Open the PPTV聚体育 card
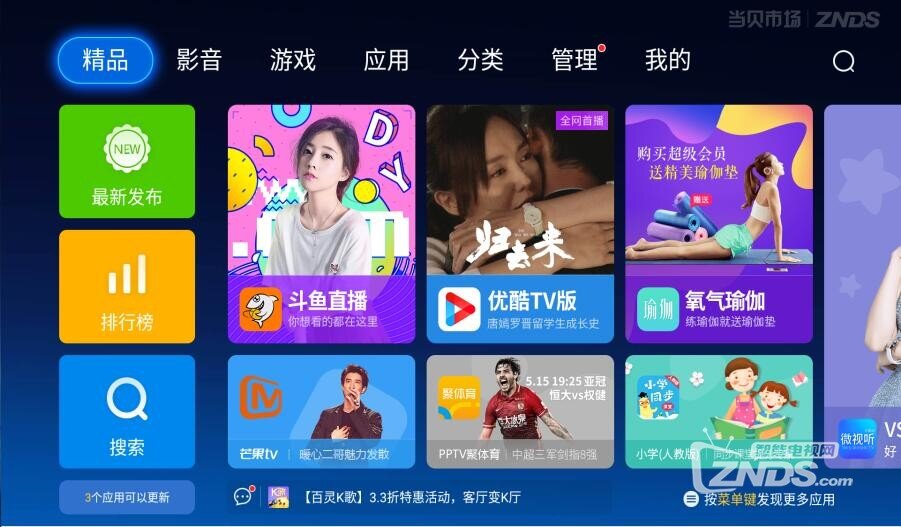The height and width of the screenshot is (527, 901). [520, 411]
